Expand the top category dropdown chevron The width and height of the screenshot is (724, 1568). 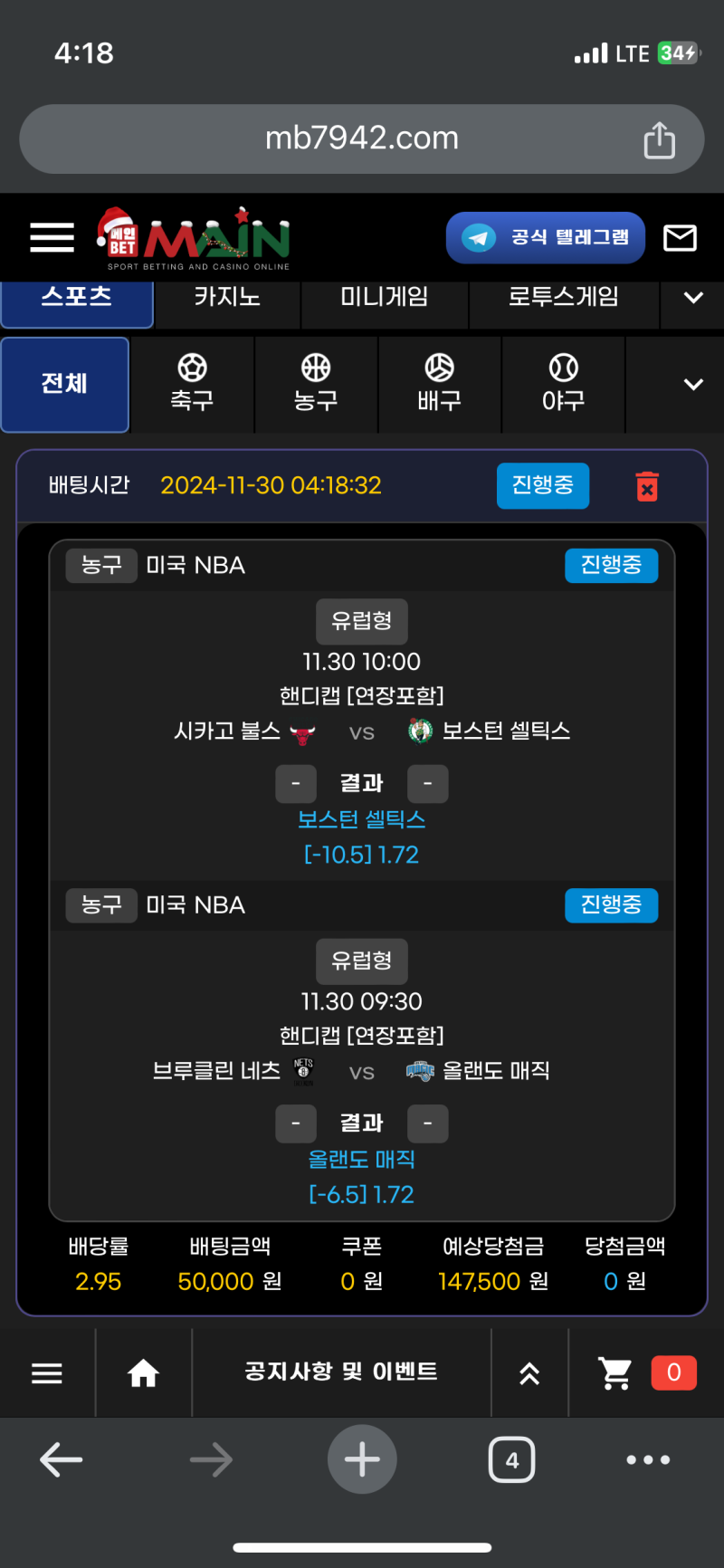point(693,299)
